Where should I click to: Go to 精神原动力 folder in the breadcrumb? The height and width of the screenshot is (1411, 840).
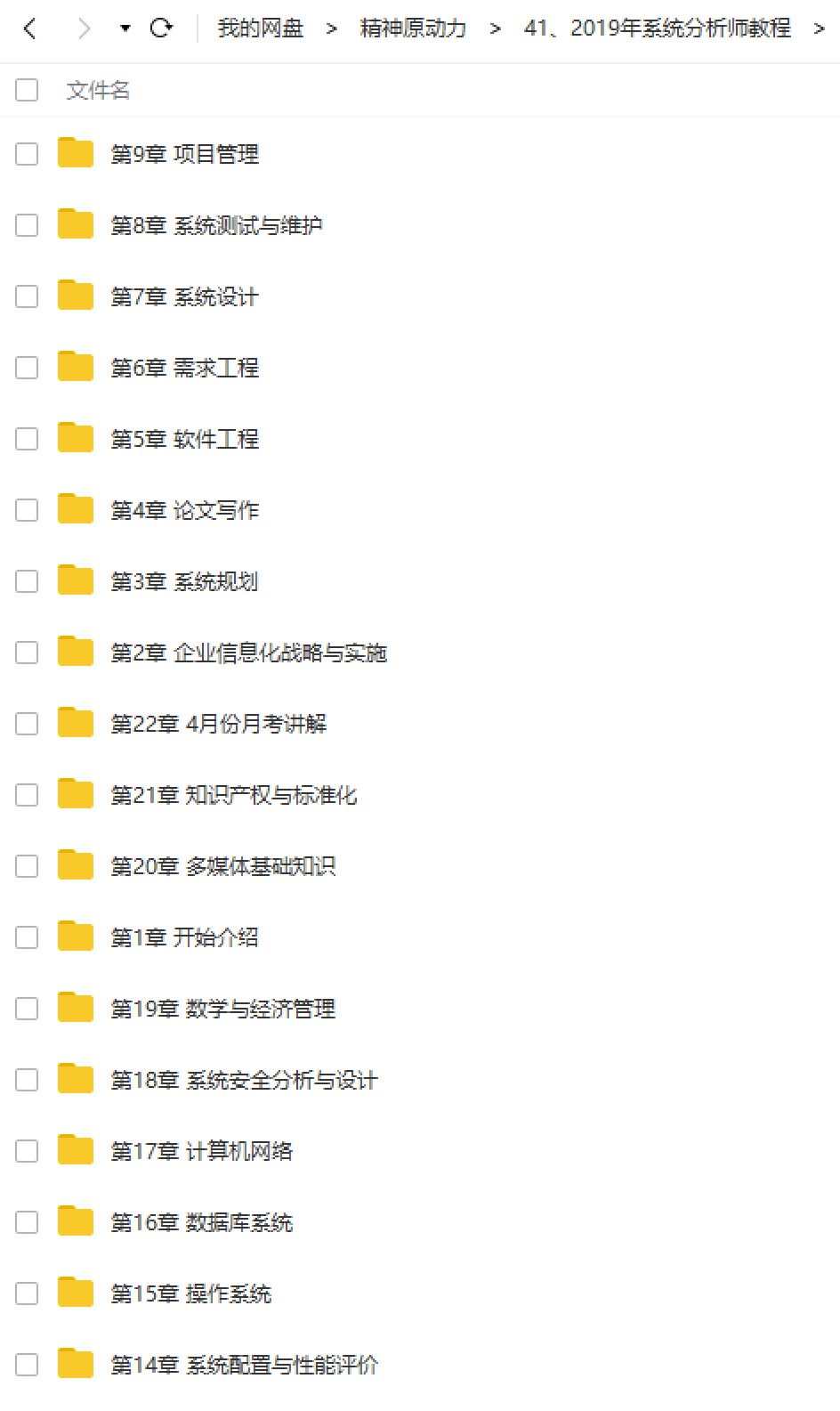coord(413,28)
